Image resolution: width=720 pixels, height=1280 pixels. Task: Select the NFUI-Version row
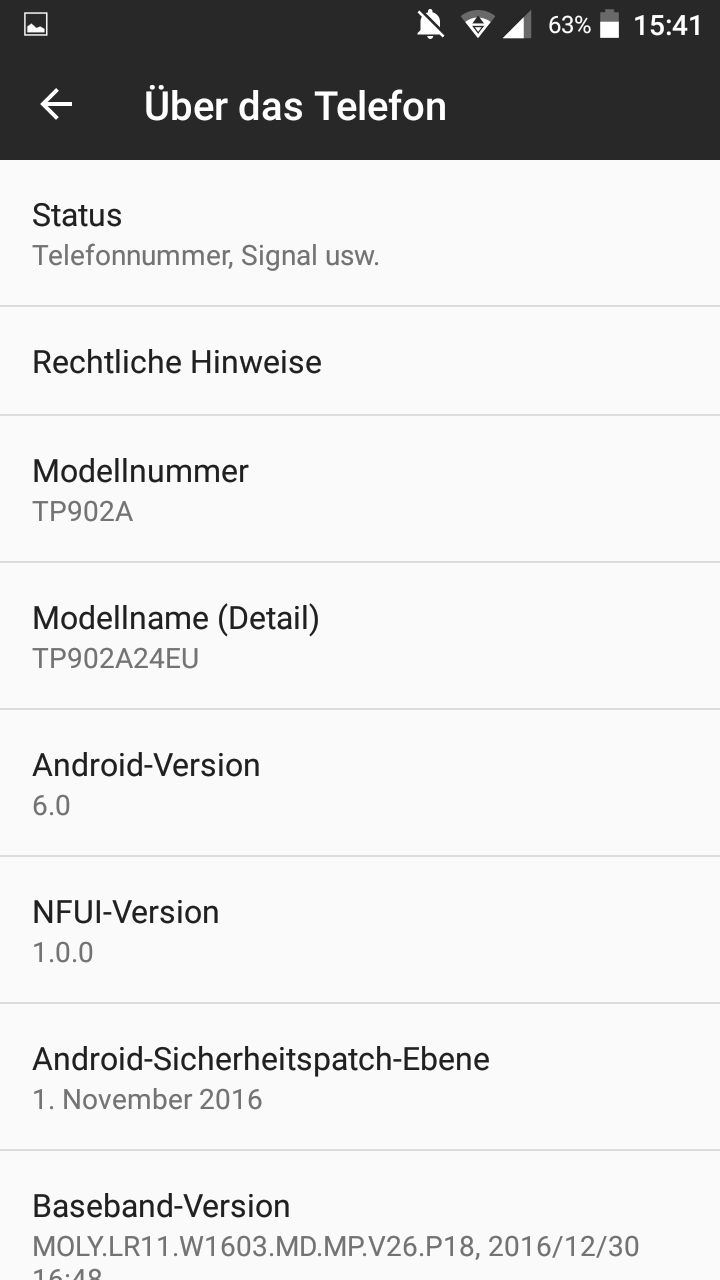pos(360,930)
